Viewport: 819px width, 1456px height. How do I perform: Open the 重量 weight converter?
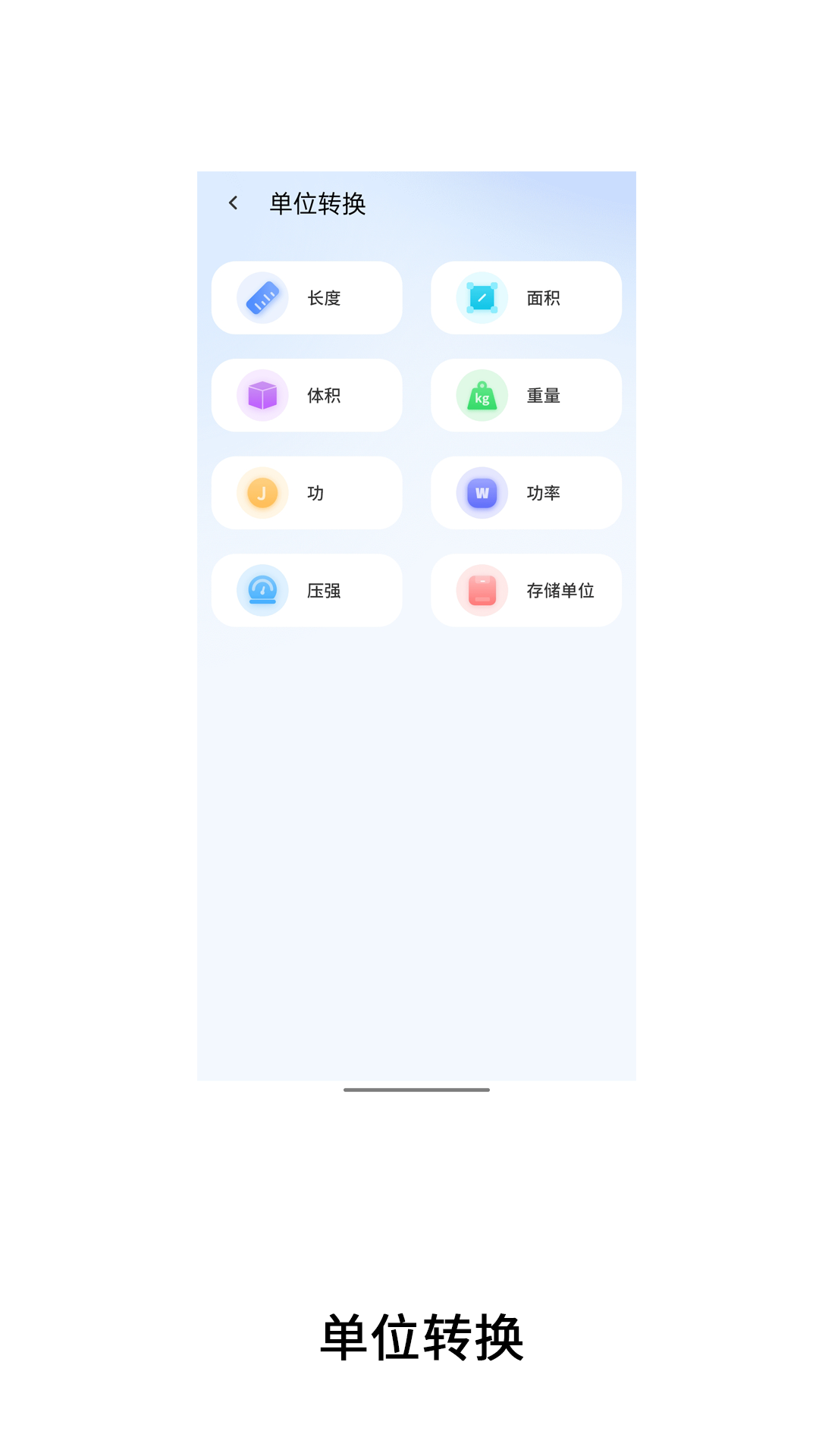(526, 395)
